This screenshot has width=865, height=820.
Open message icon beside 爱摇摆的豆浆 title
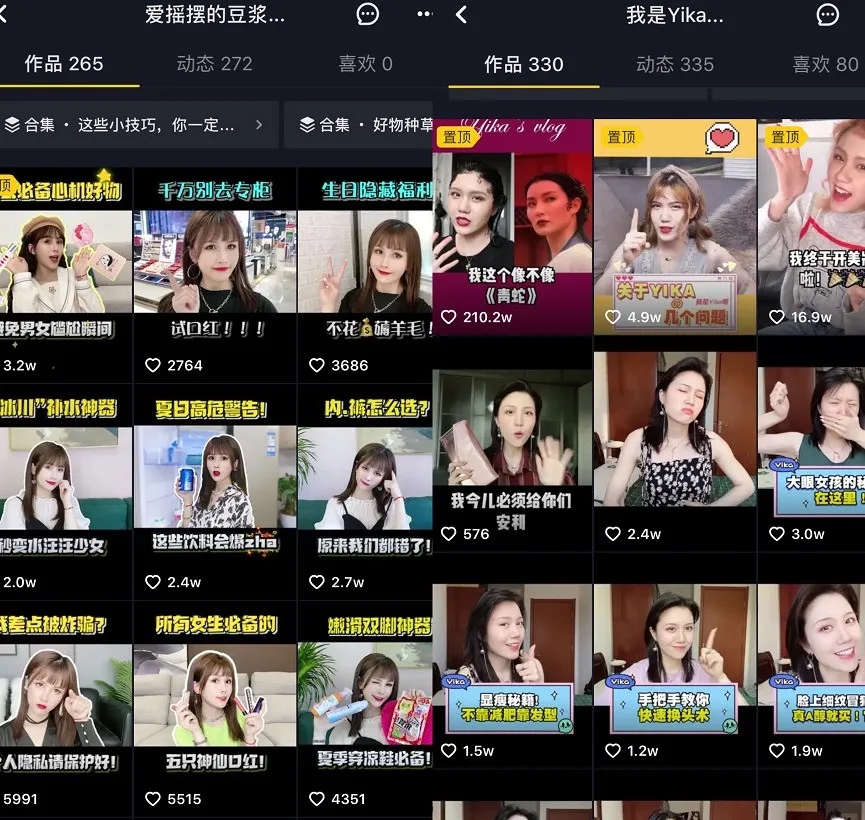[x=368, y=14]
